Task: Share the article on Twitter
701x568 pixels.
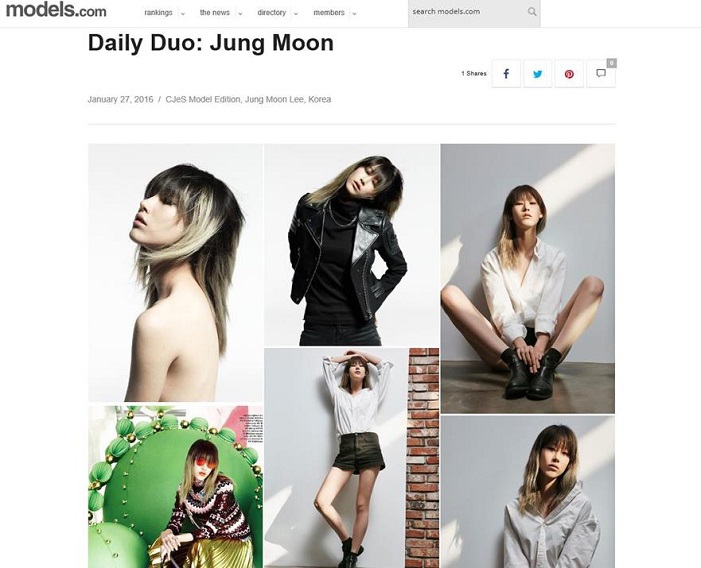Action: pyautogui.click(x=538, y=74)
